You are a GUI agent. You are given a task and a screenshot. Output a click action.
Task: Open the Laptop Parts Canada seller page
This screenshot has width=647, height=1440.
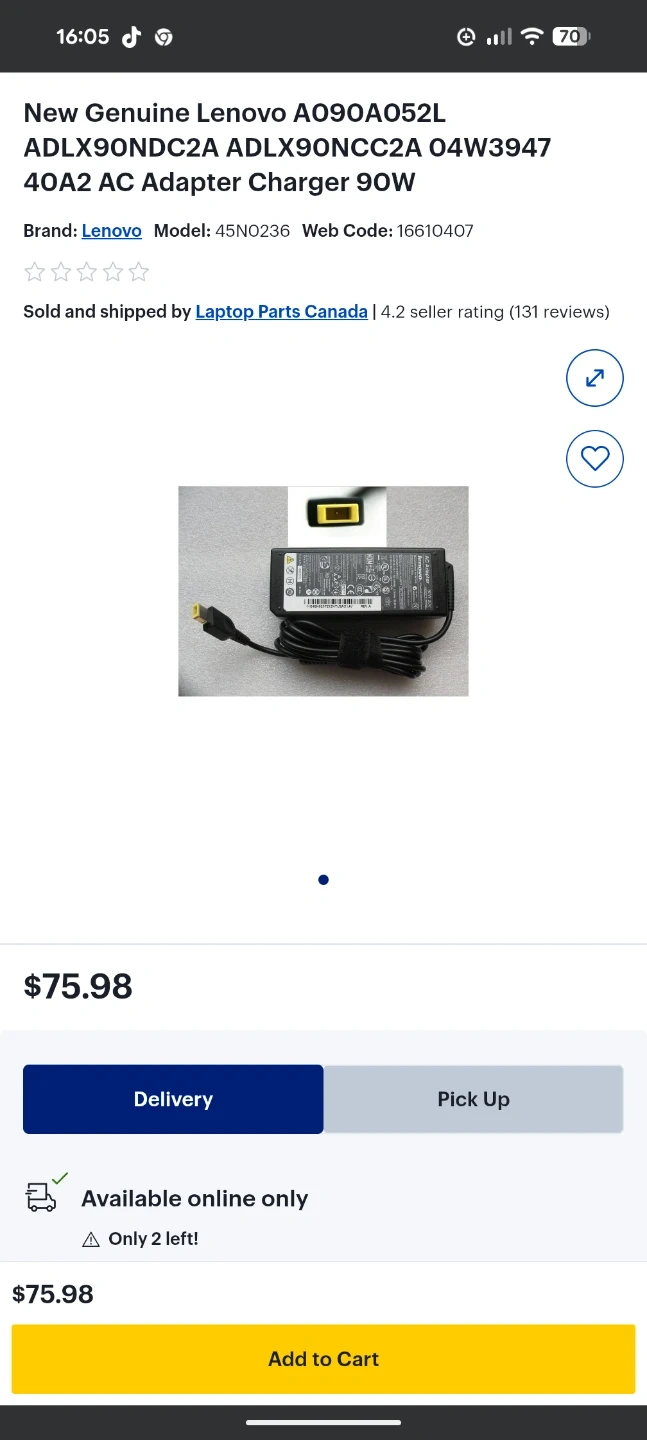click(281, 312)
